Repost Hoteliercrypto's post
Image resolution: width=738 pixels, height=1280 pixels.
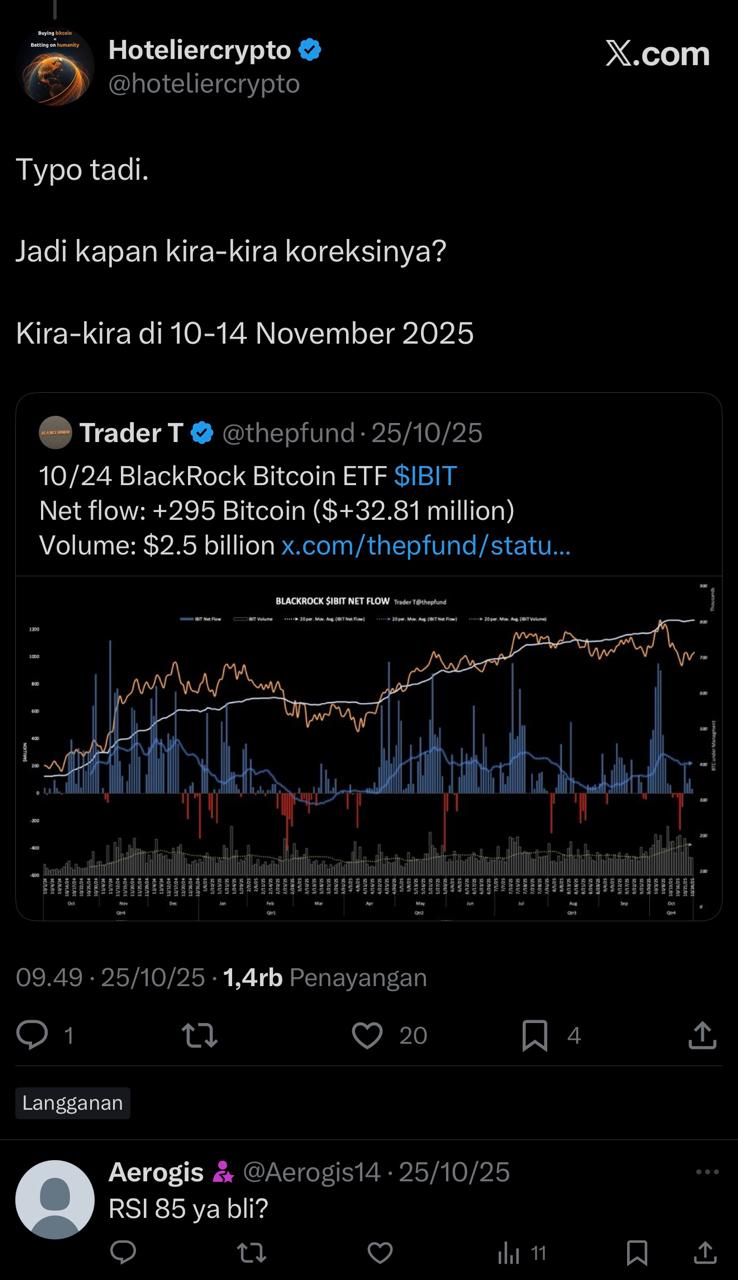pos(200,1035)
